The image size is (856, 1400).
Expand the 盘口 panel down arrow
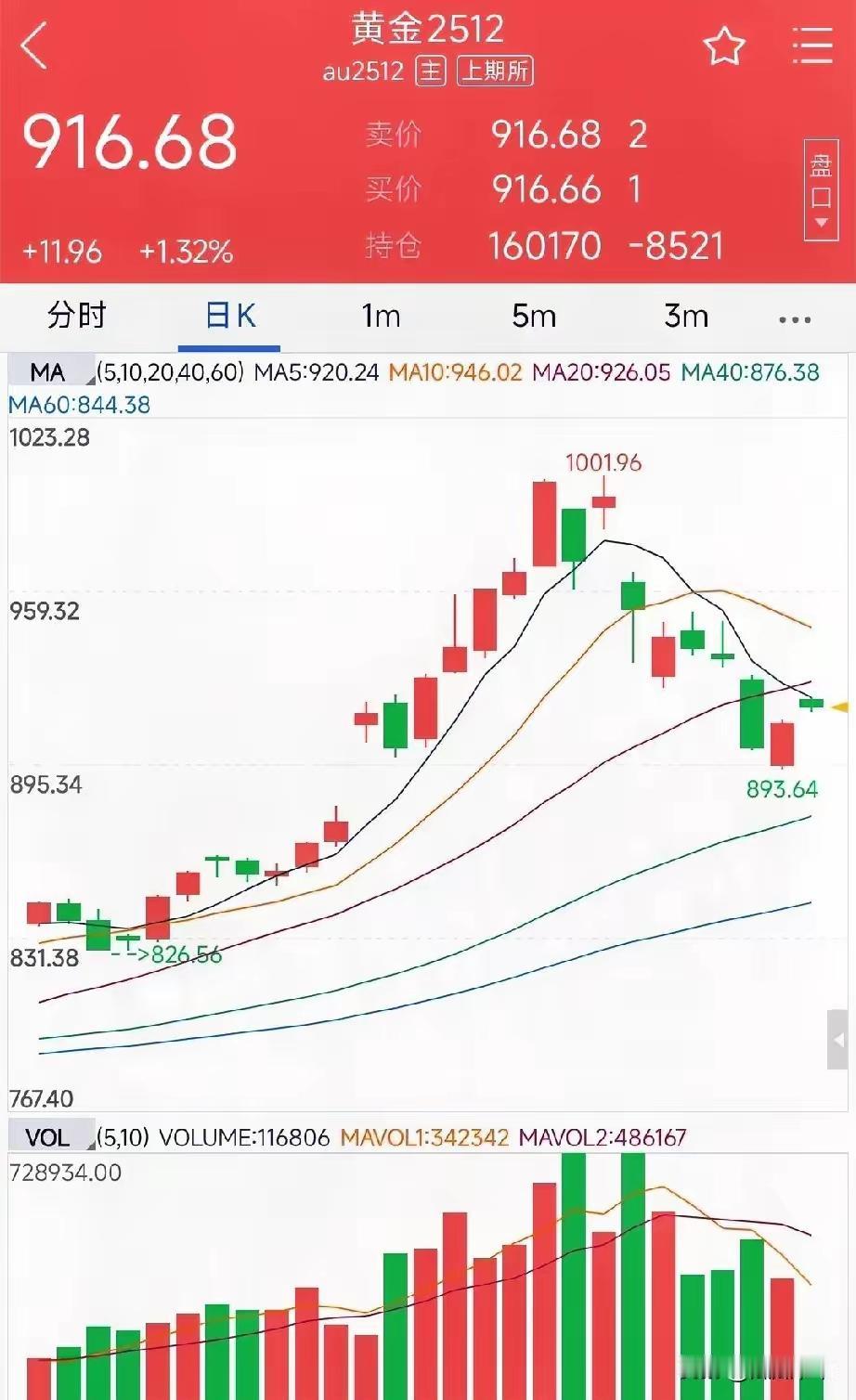pos(820,223)
